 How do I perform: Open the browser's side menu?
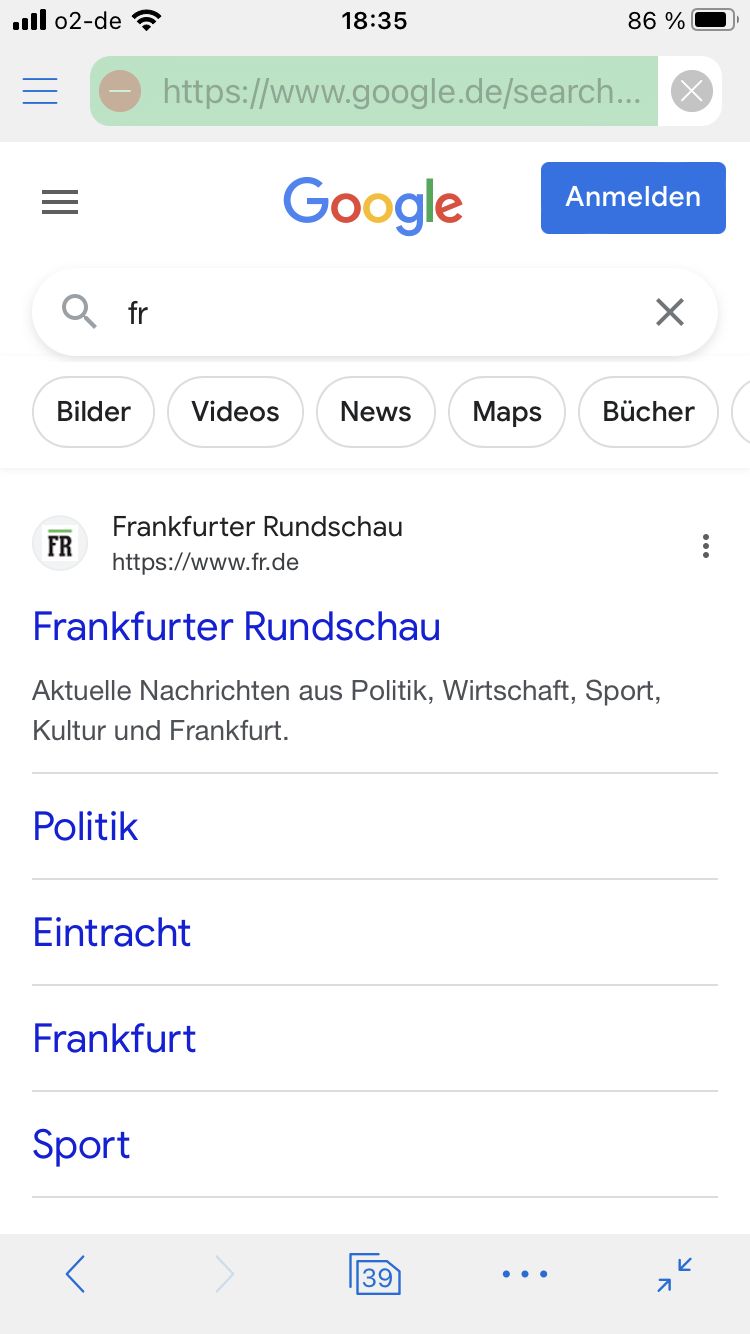click(x=40, y=92)
